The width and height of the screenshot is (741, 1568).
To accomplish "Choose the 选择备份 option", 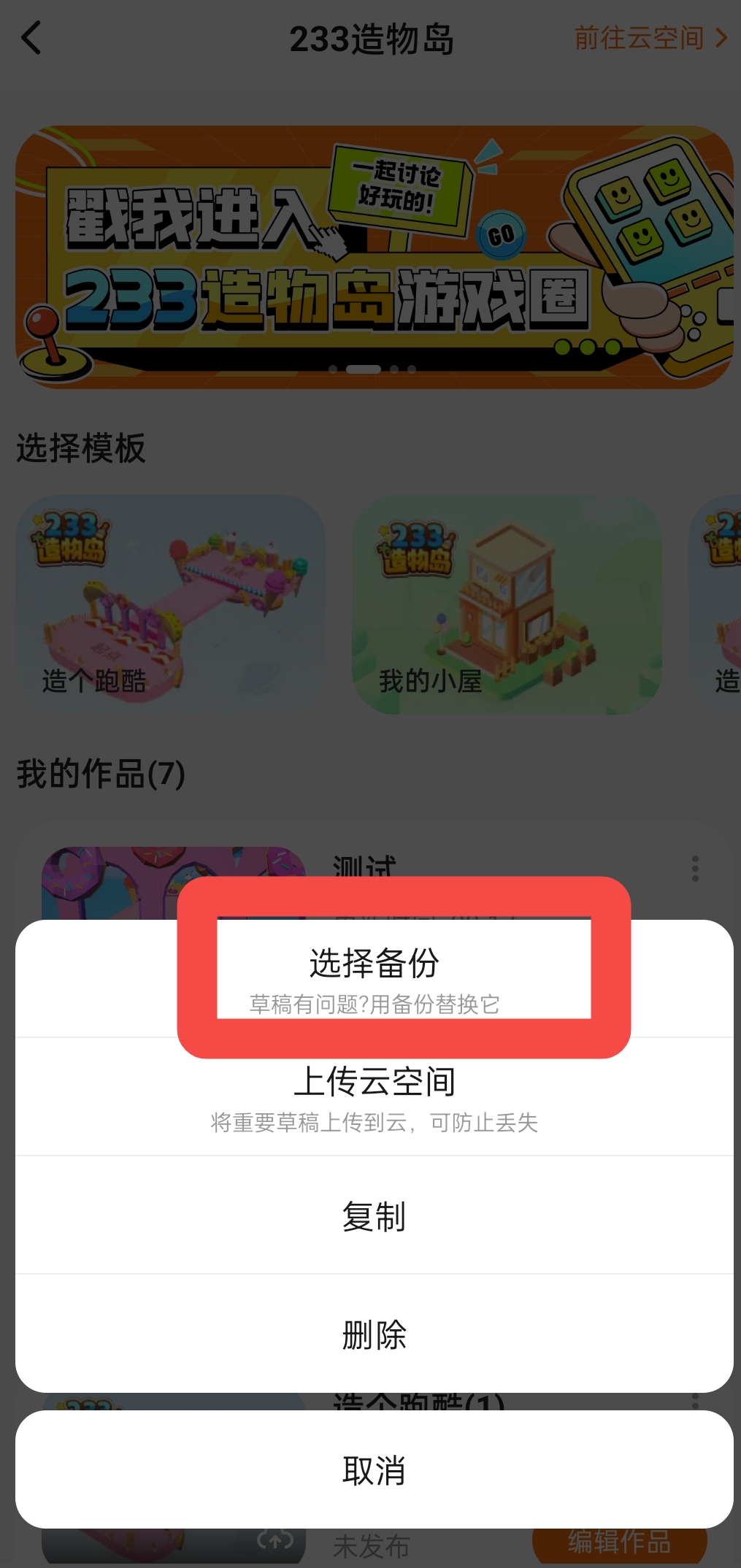I will 374,977.
